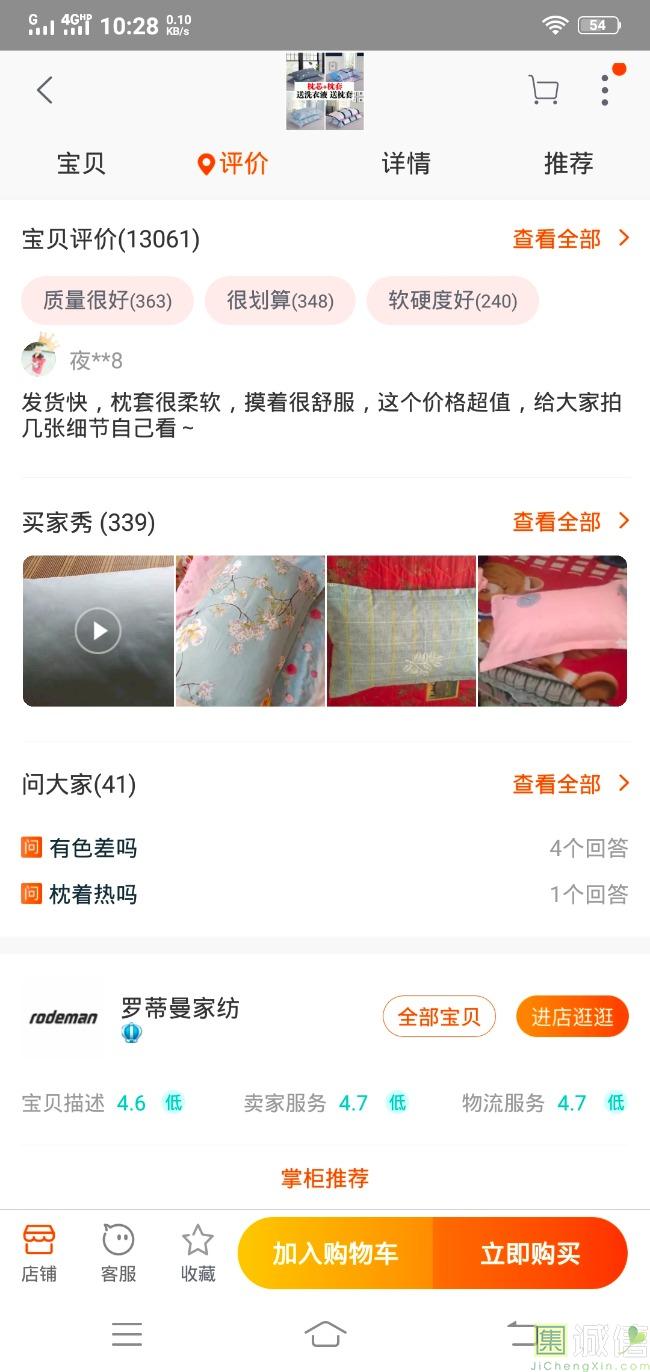This screenshot has width=650, height=1372.
Task: Select the 很划算 review tag
Action: point(280,301)
